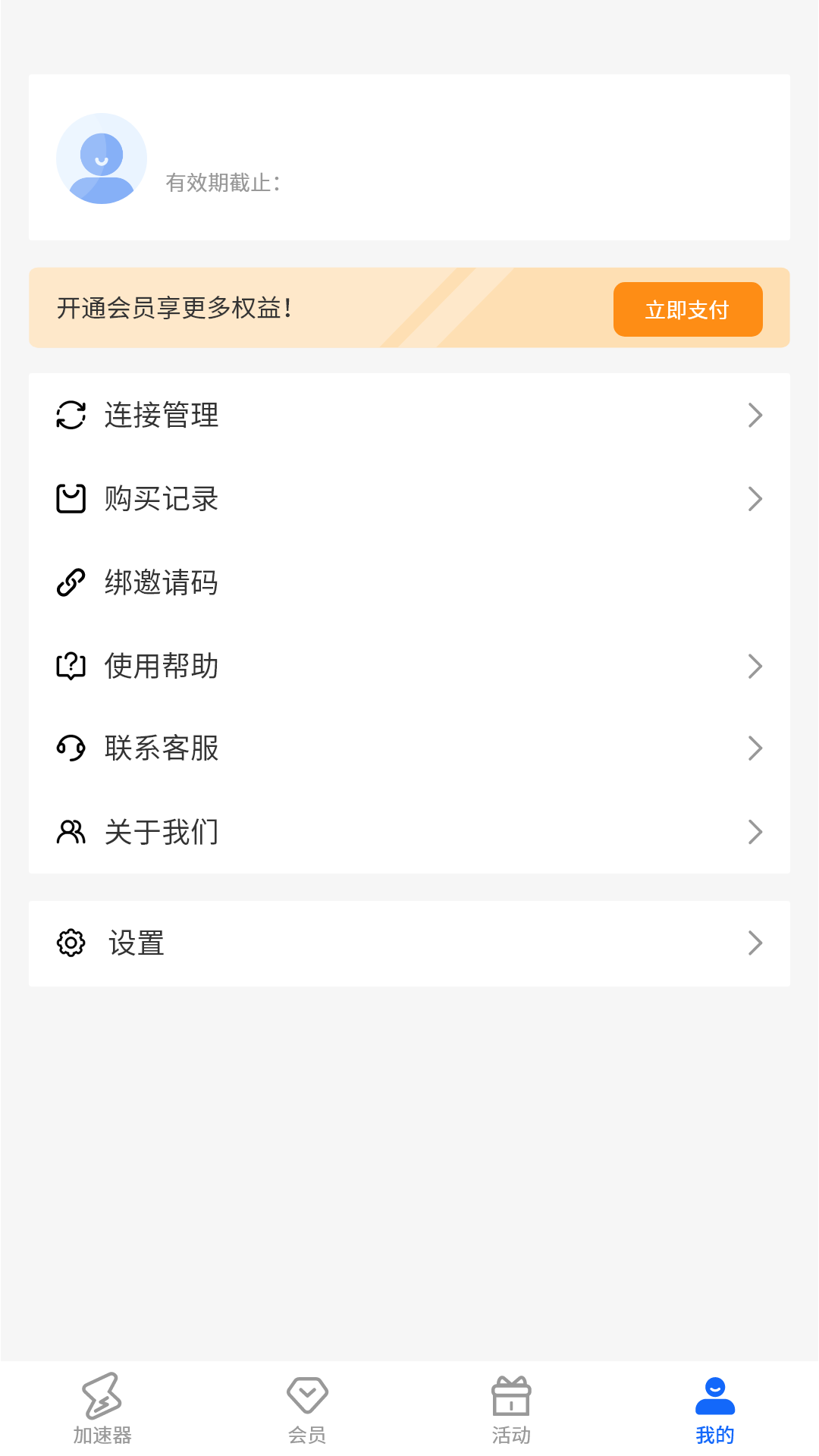
Task: Open the 关于我们 page via its chevron
Action: point(755,831)
